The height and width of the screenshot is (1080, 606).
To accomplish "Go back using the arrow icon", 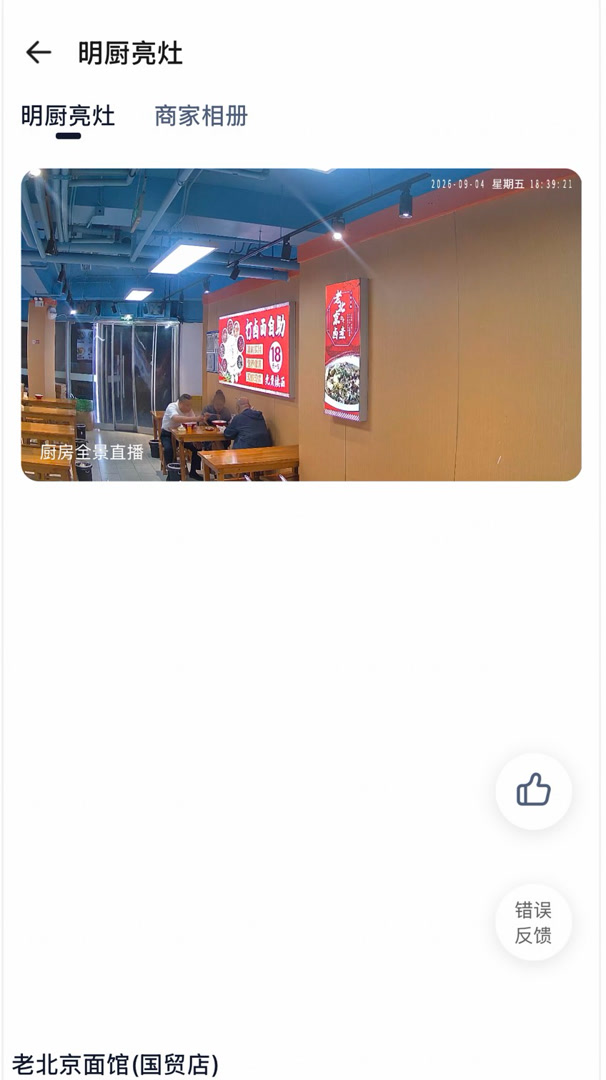I will pos(39,52).
